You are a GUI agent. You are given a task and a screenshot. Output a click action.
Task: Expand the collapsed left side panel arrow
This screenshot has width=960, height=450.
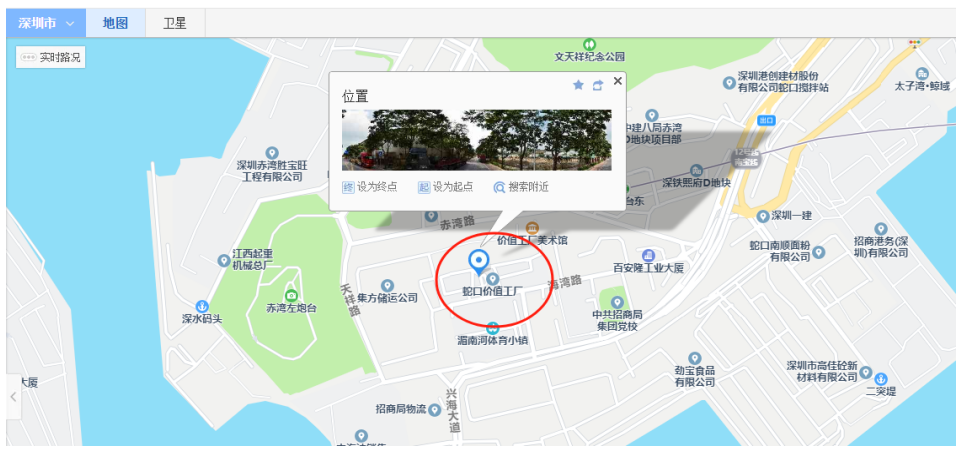point(13,397)
